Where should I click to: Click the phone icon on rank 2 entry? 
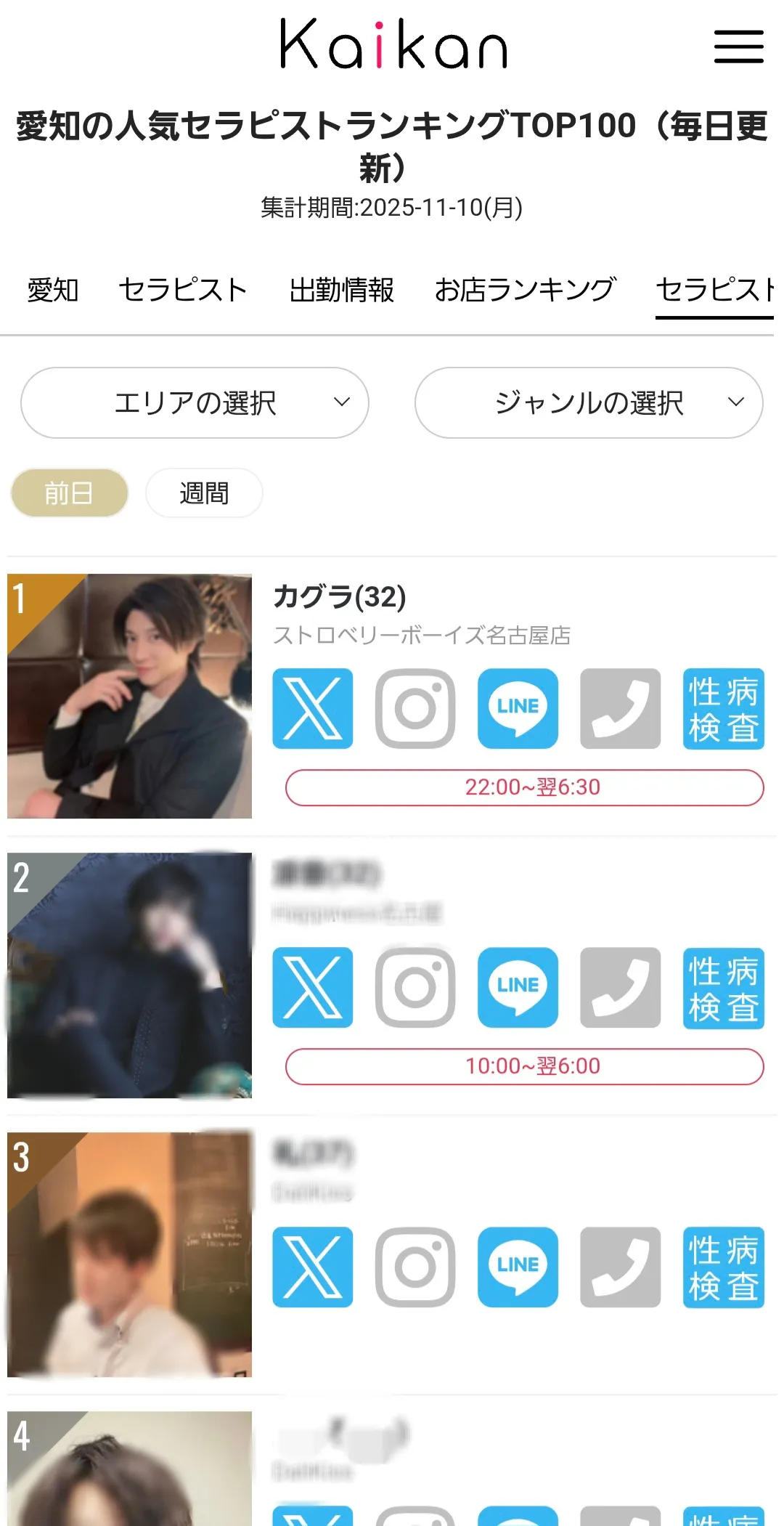click(x=621, y=988)
